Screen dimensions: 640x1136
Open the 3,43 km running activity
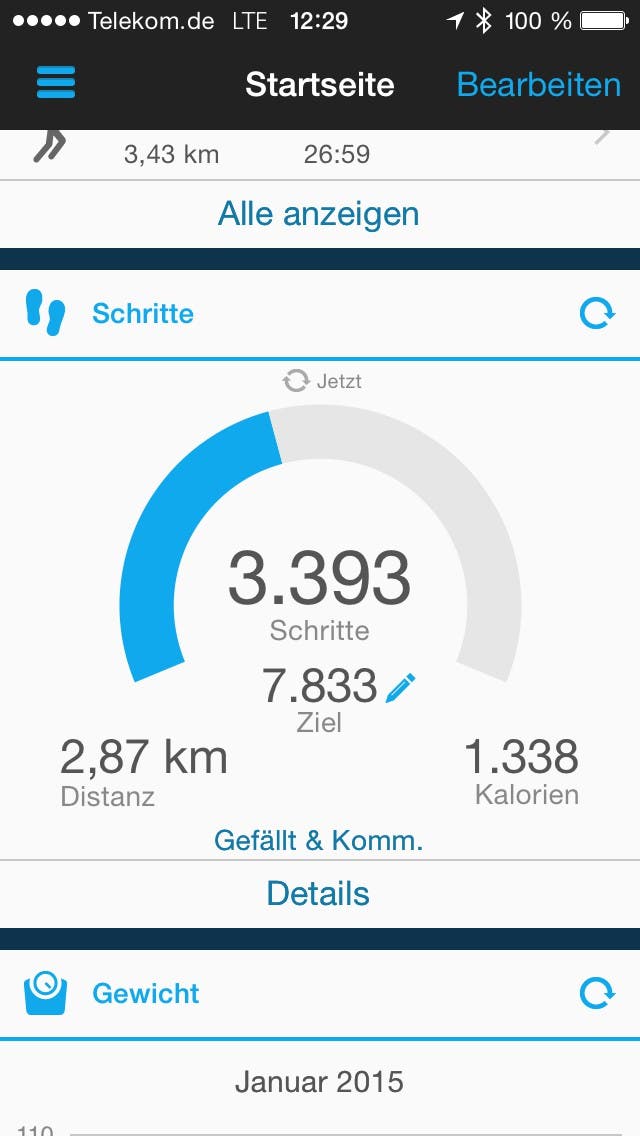pyautogui.click(x=320, y=153)
